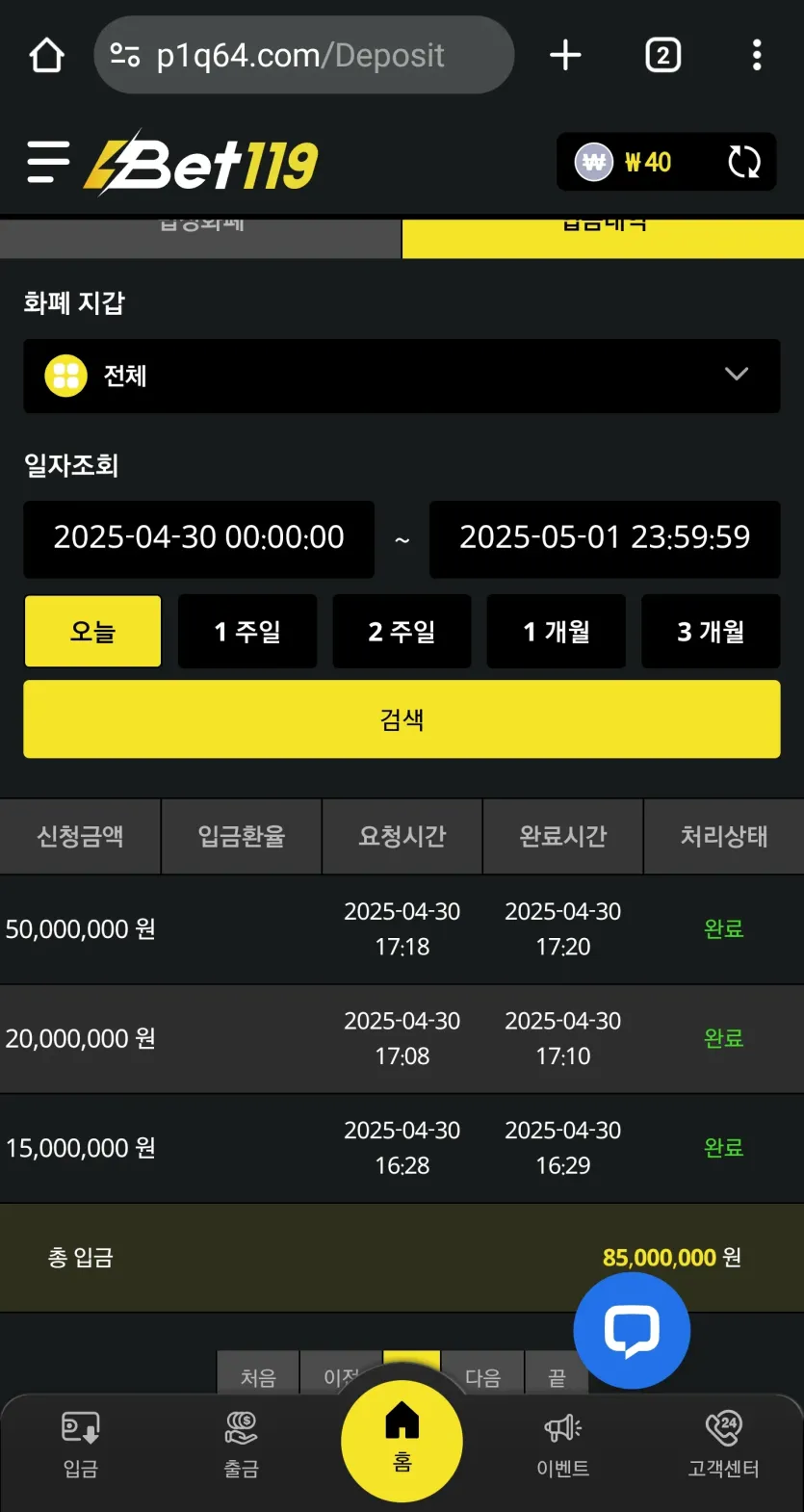
Task: Tap the p1q64.com address bar
Action: coord(303,56)
